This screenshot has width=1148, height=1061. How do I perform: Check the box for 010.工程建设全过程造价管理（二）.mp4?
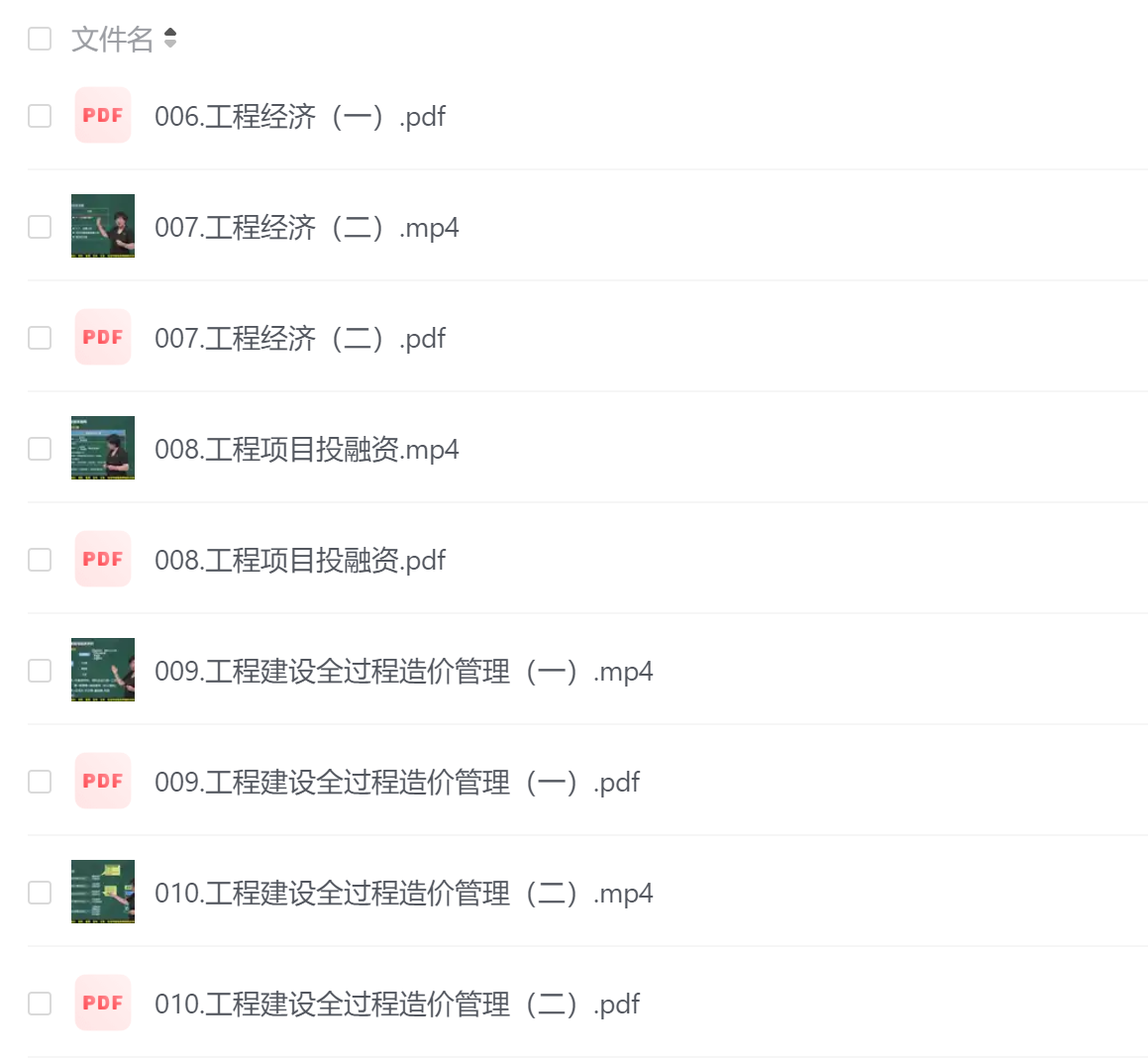(40, 893)
